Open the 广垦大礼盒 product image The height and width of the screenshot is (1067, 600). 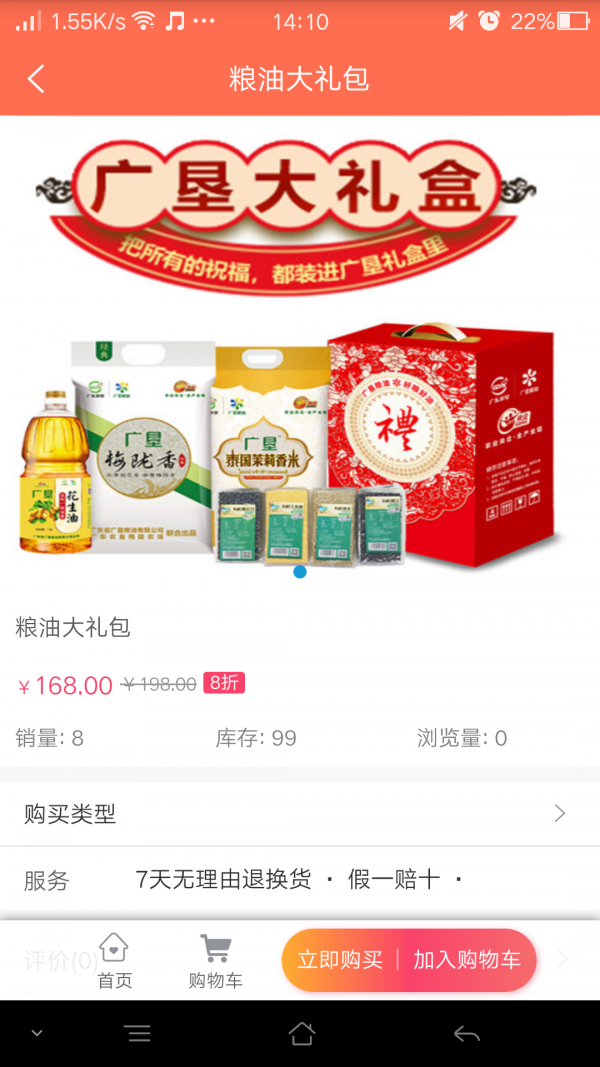click(x=300, y=350)
